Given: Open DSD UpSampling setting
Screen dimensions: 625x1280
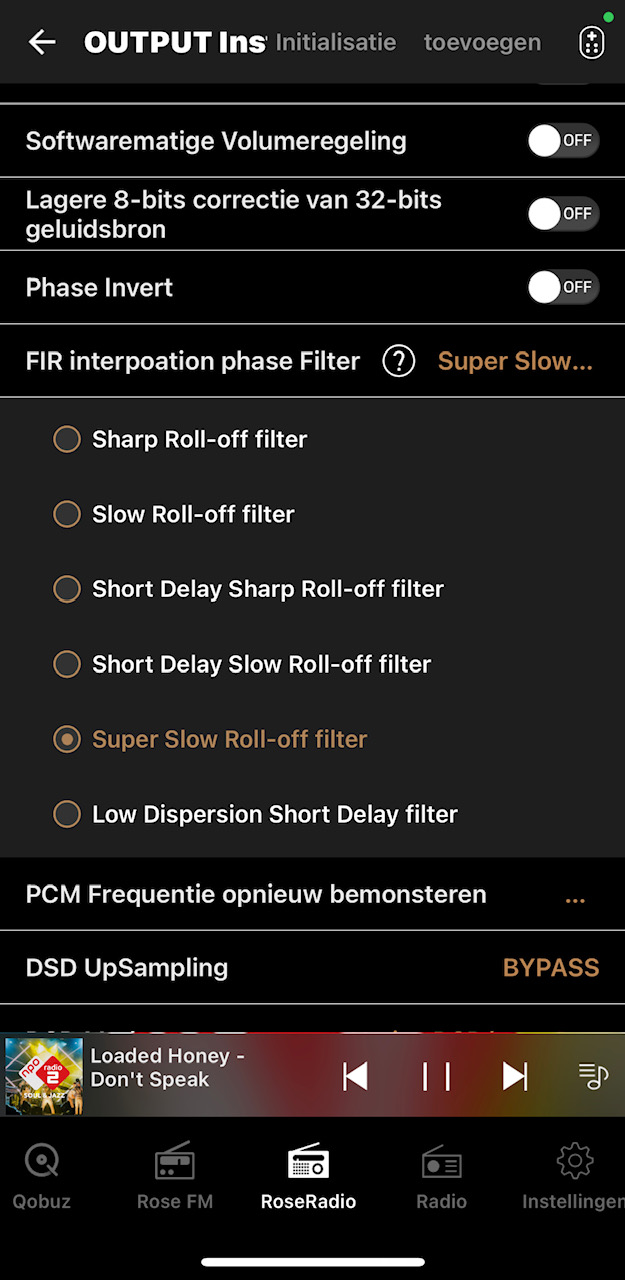Looking at the screenshot, I should [312, 968].
